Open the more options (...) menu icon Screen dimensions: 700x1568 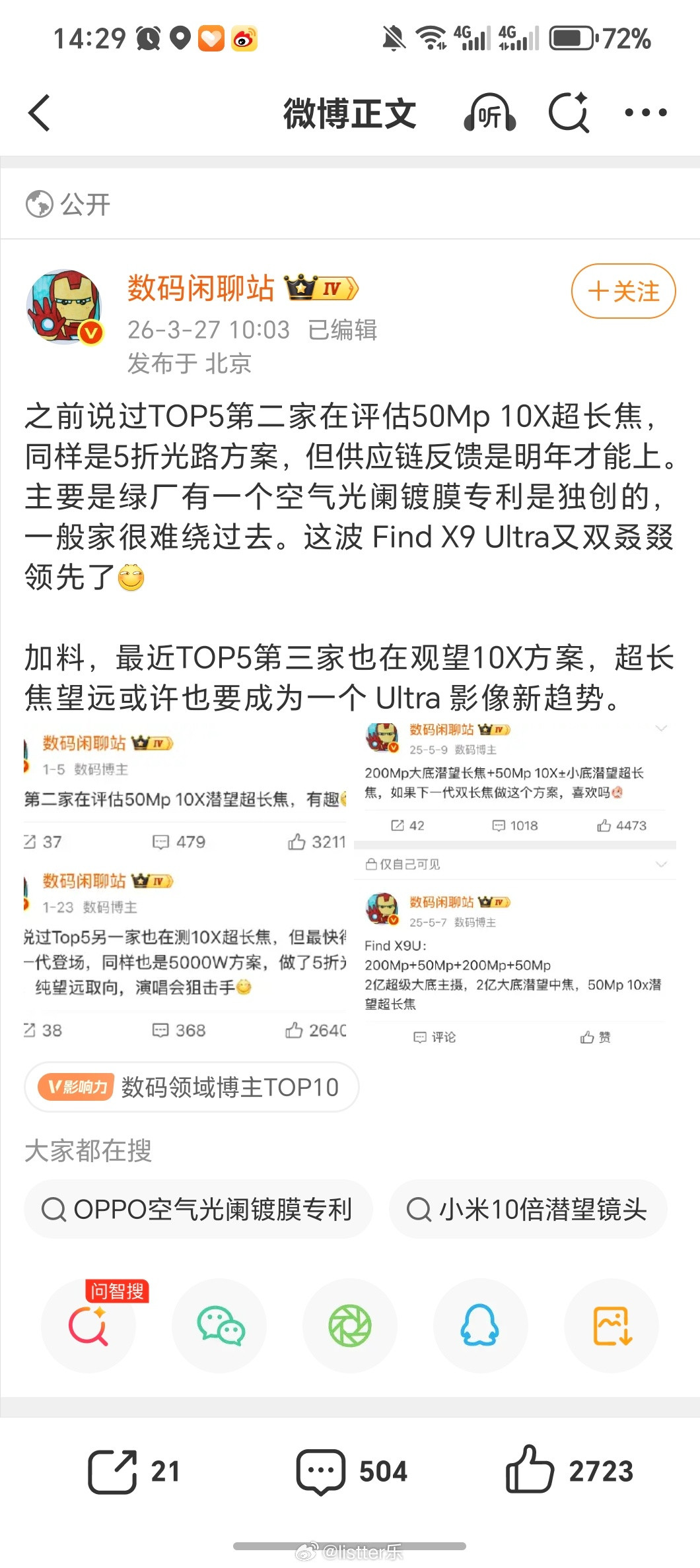pyautogui.click(x=644, y=112)
